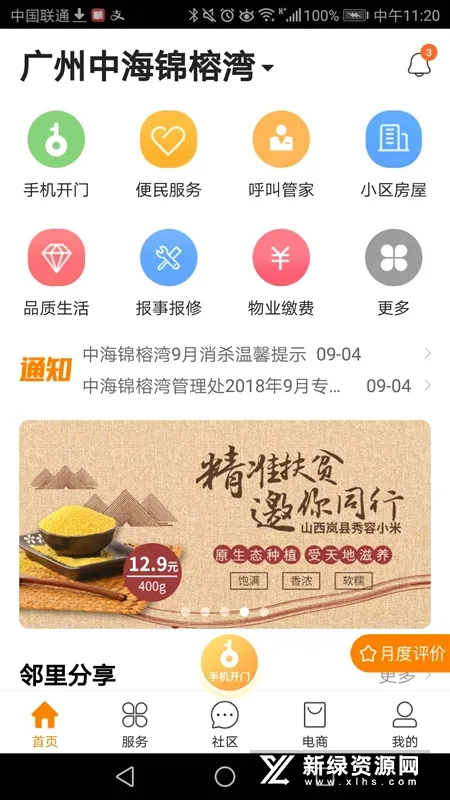Open 小区房屋

[393, 154]
